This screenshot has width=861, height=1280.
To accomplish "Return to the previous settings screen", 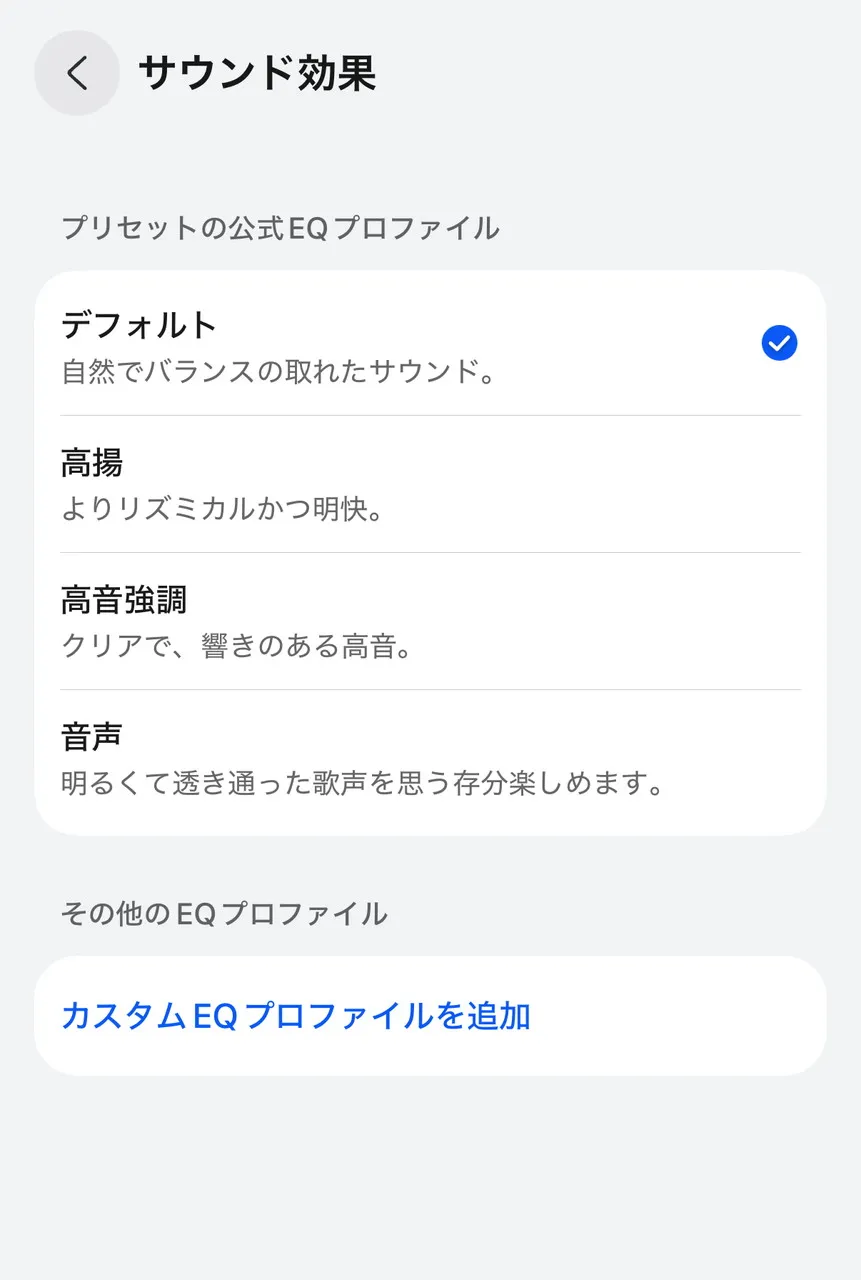I will (77, 73).
